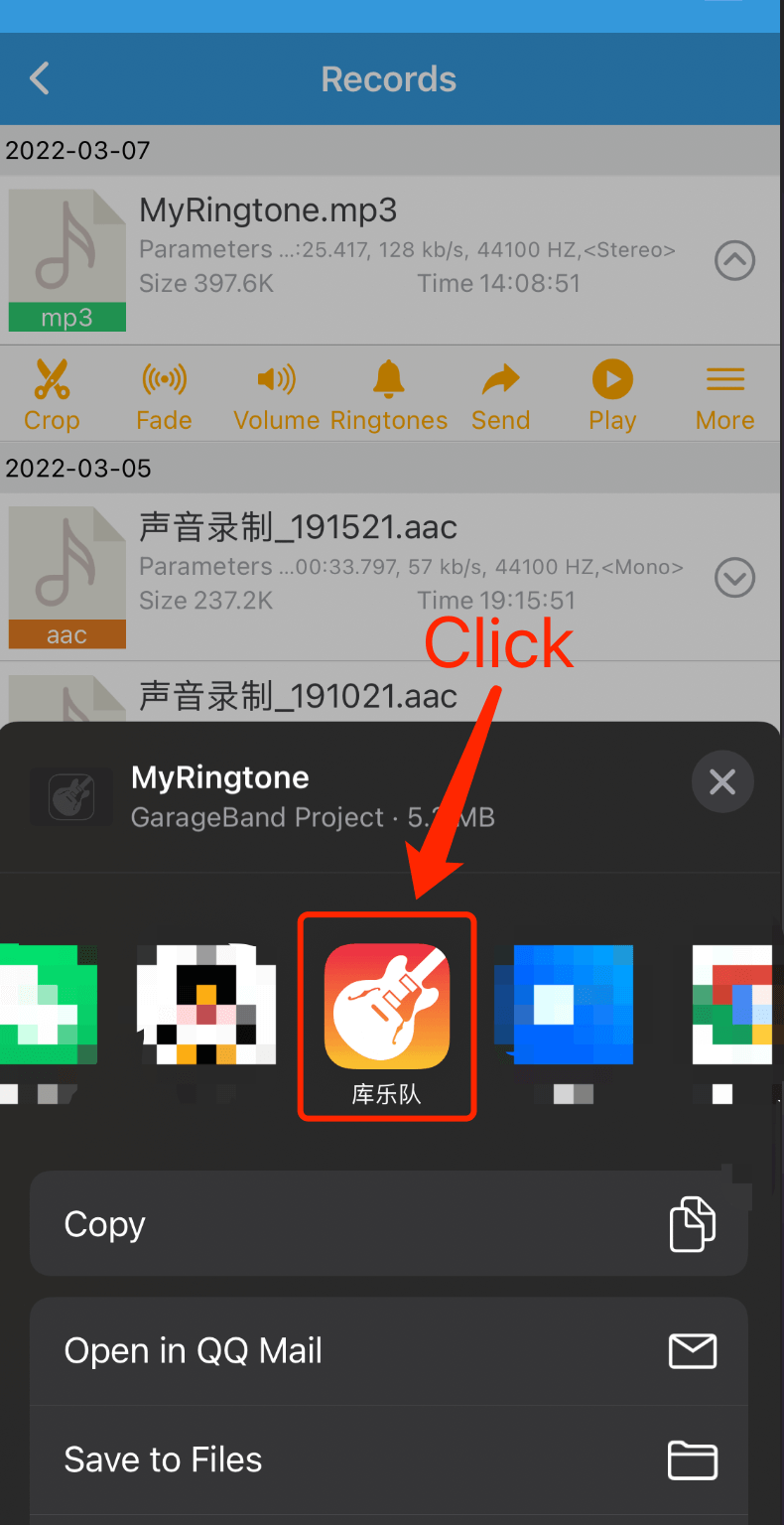The height and width of the screenshot is (1525, 784).
Task: Adjust Volume for the recording
Action: 276,395
